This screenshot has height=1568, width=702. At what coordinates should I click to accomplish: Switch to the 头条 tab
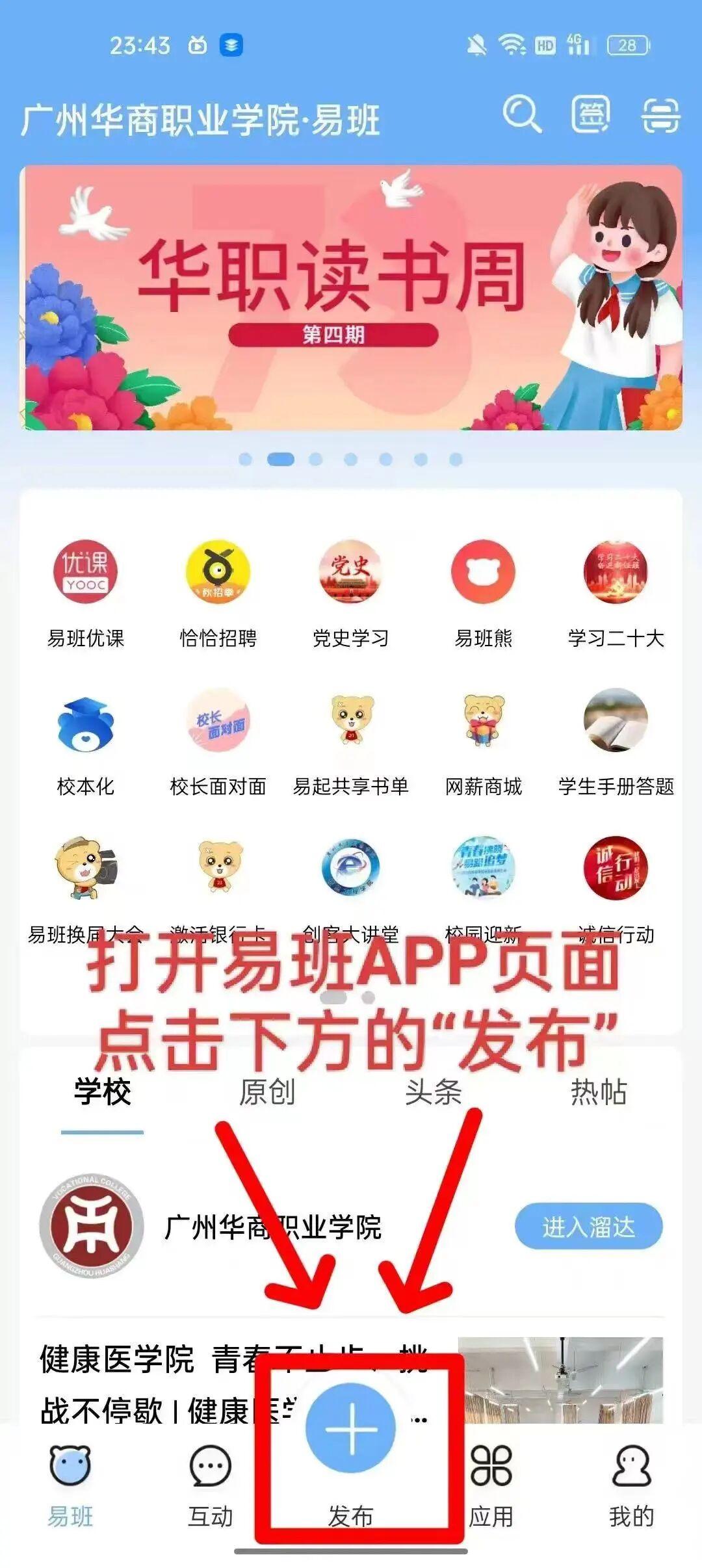[433, 1091]
